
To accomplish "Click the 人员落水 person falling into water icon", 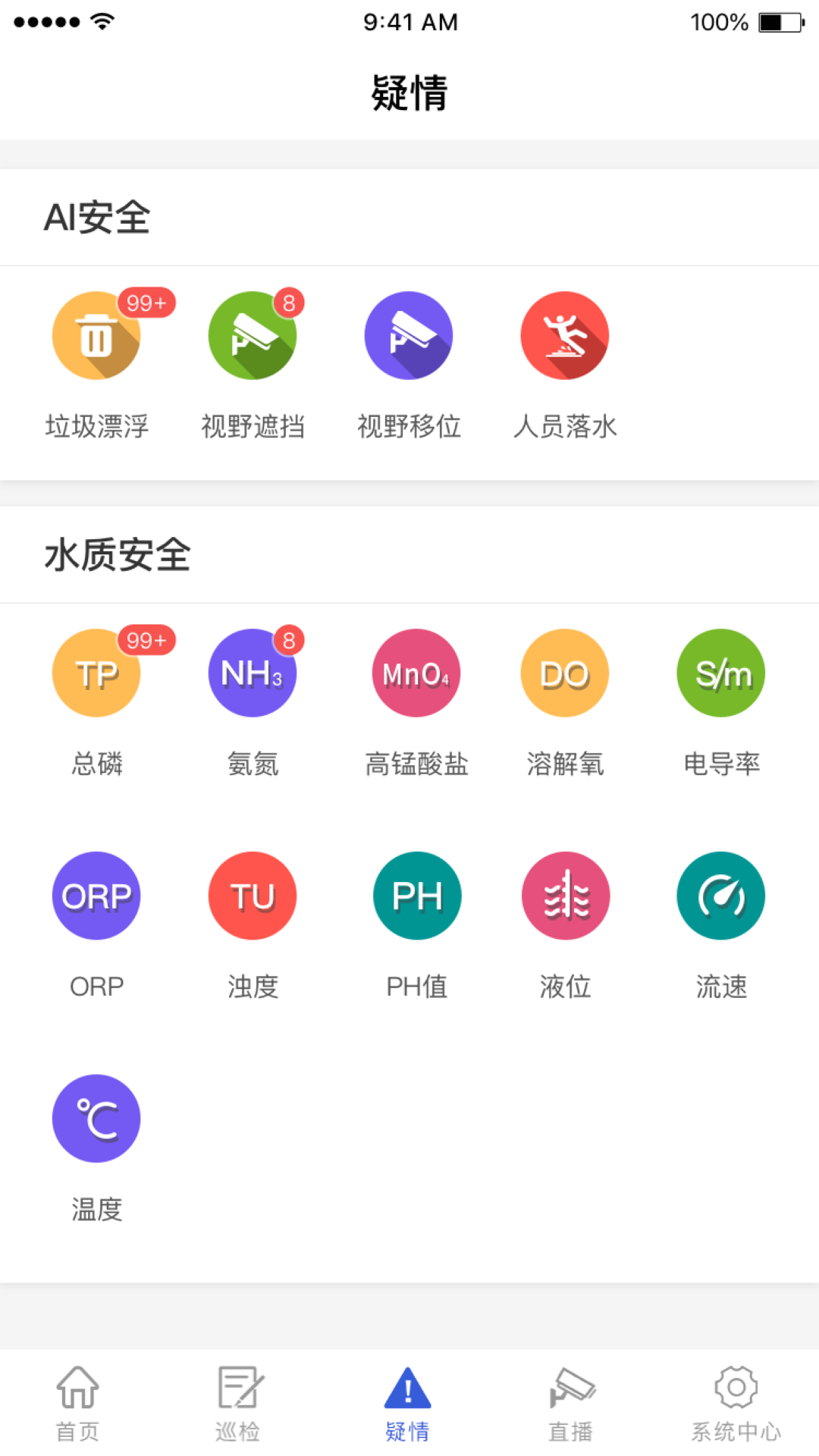I will (564, 336).
